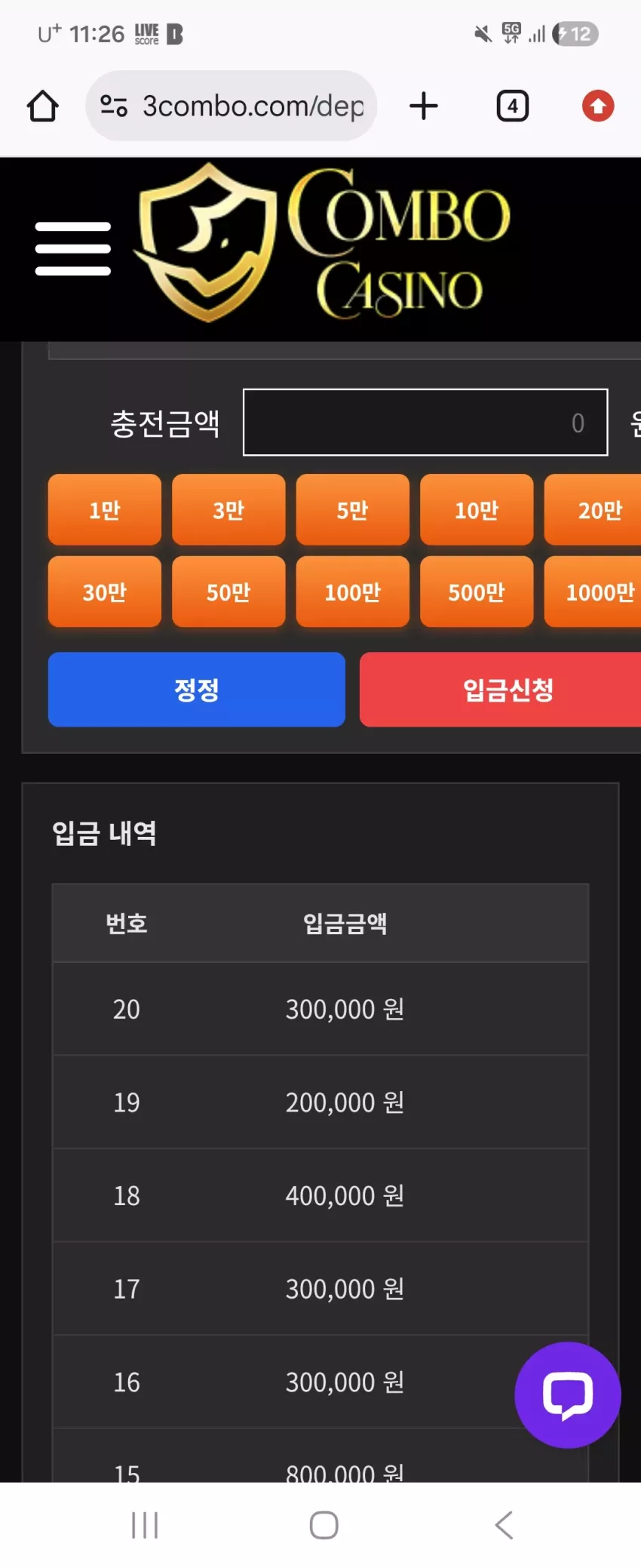The height and width of the screenshot is (1568, 641).
Task: Open the purple live chat bubble
Action: (568, 1395)
